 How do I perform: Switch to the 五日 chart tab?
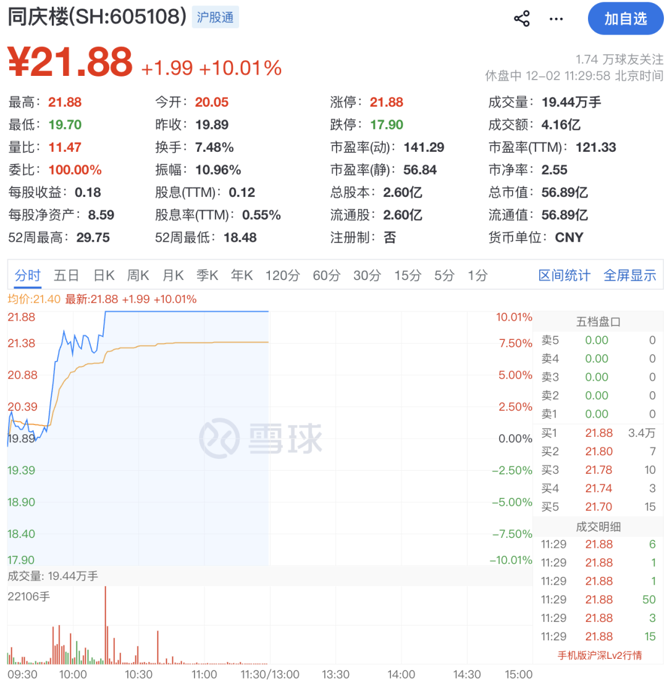67,275
